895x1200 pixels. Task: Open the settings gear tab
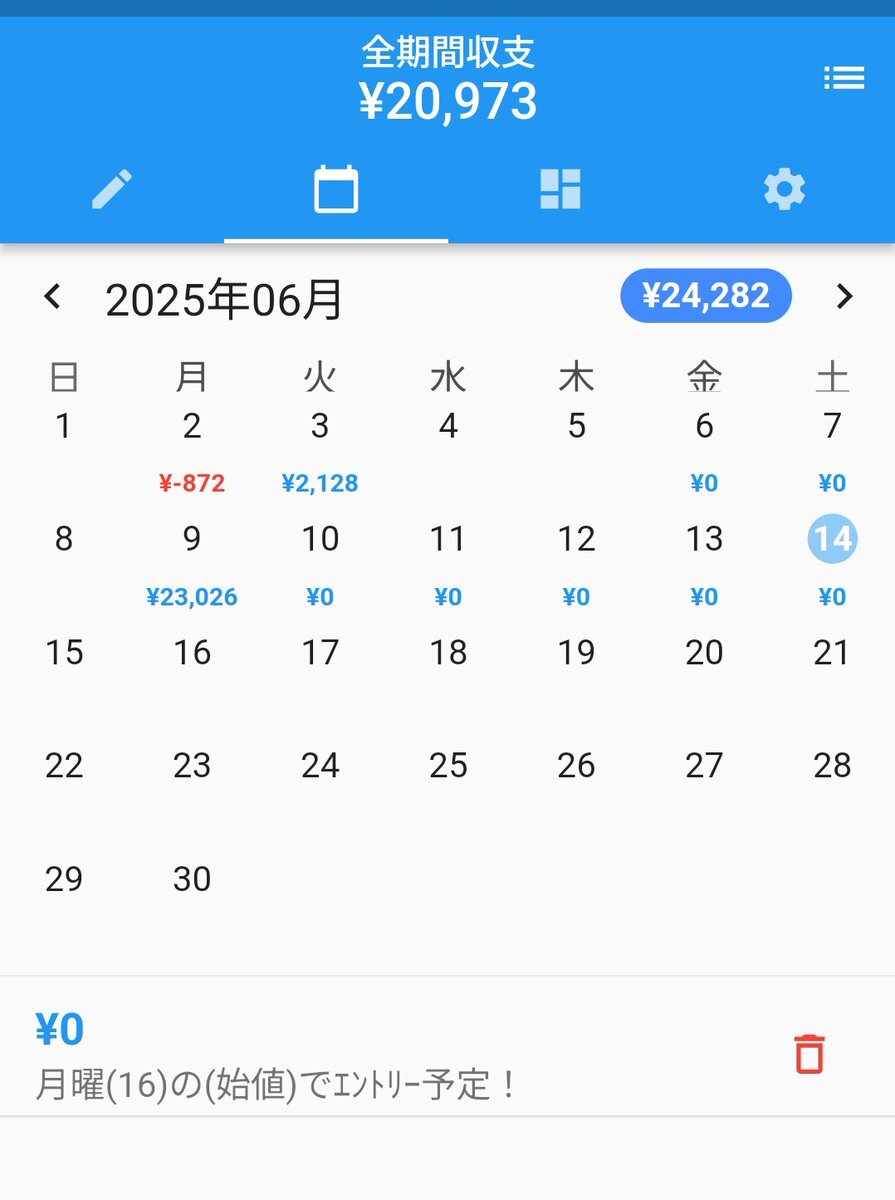[x=784, y=189]
